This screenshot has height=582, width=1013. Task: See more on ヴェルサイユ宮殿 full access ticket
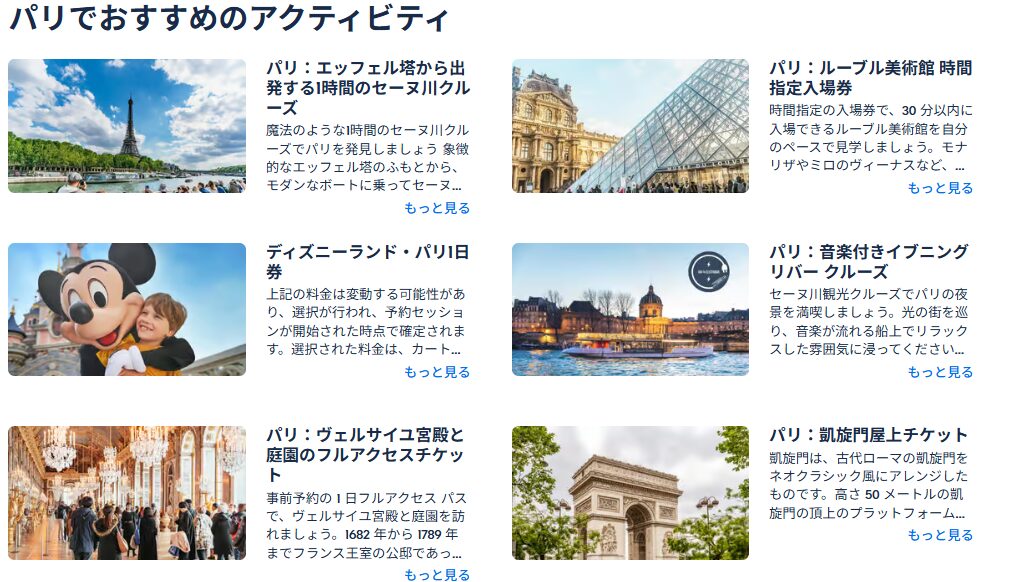[x=437, y=575]
